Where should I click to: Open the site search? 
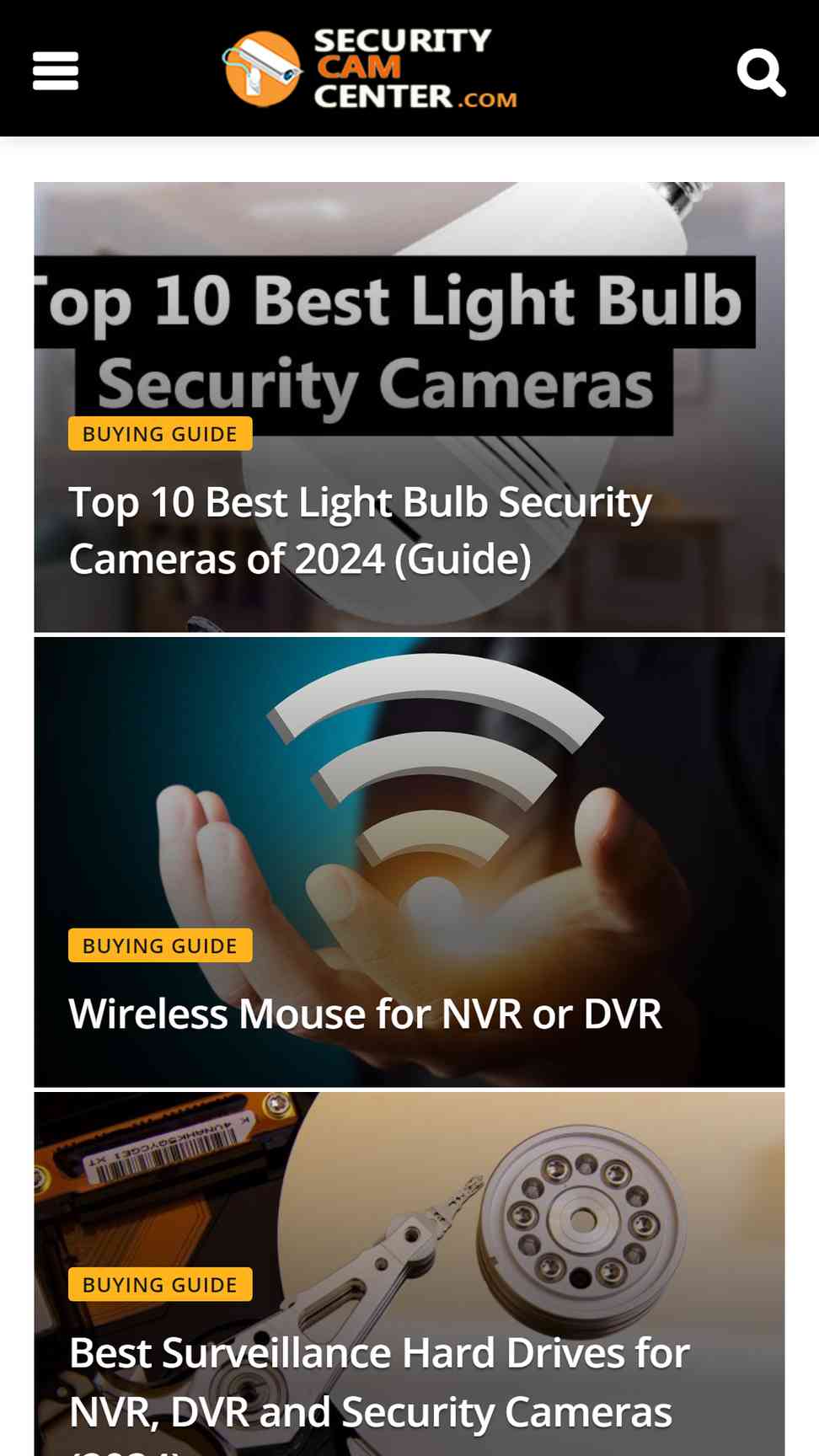(761, 72)
